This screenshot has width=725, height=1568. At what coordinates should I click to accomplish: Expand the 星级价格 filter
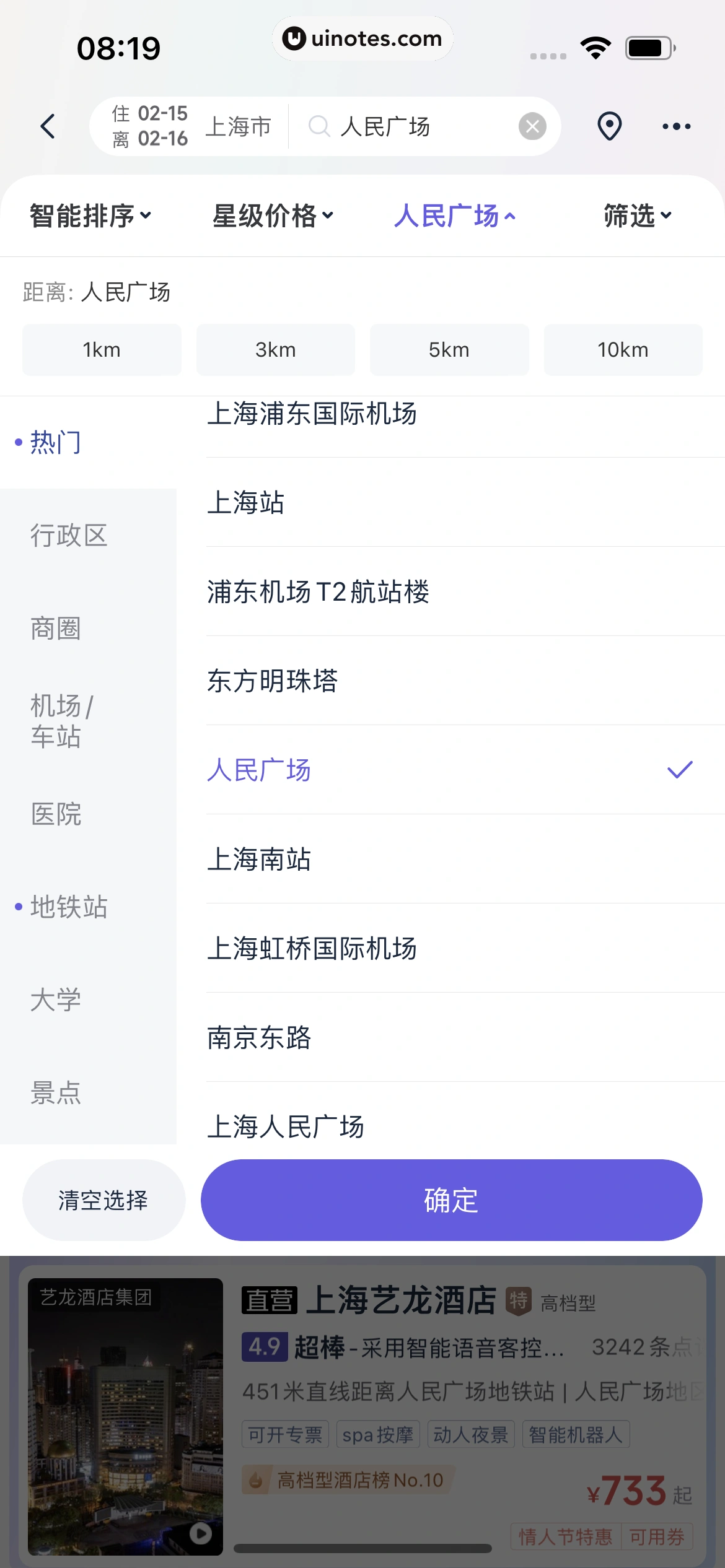click(x=273, y=216)
